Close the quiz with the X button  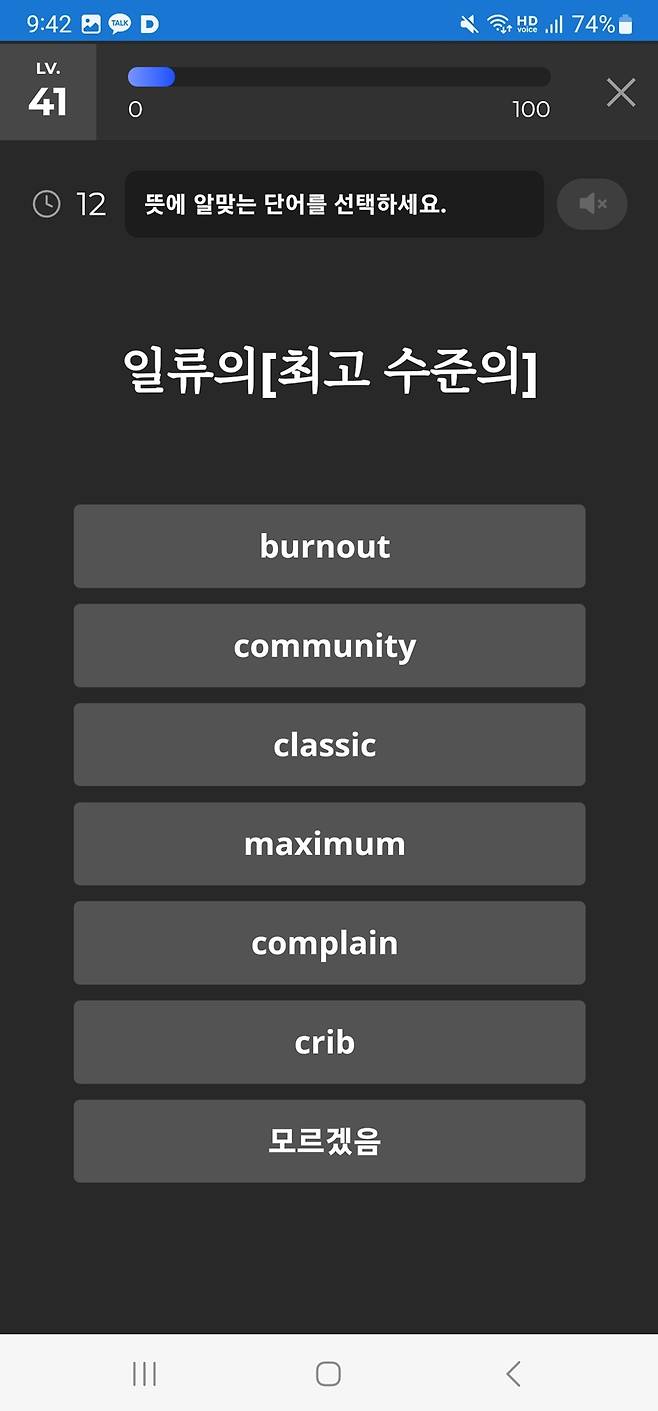point(621,93)
